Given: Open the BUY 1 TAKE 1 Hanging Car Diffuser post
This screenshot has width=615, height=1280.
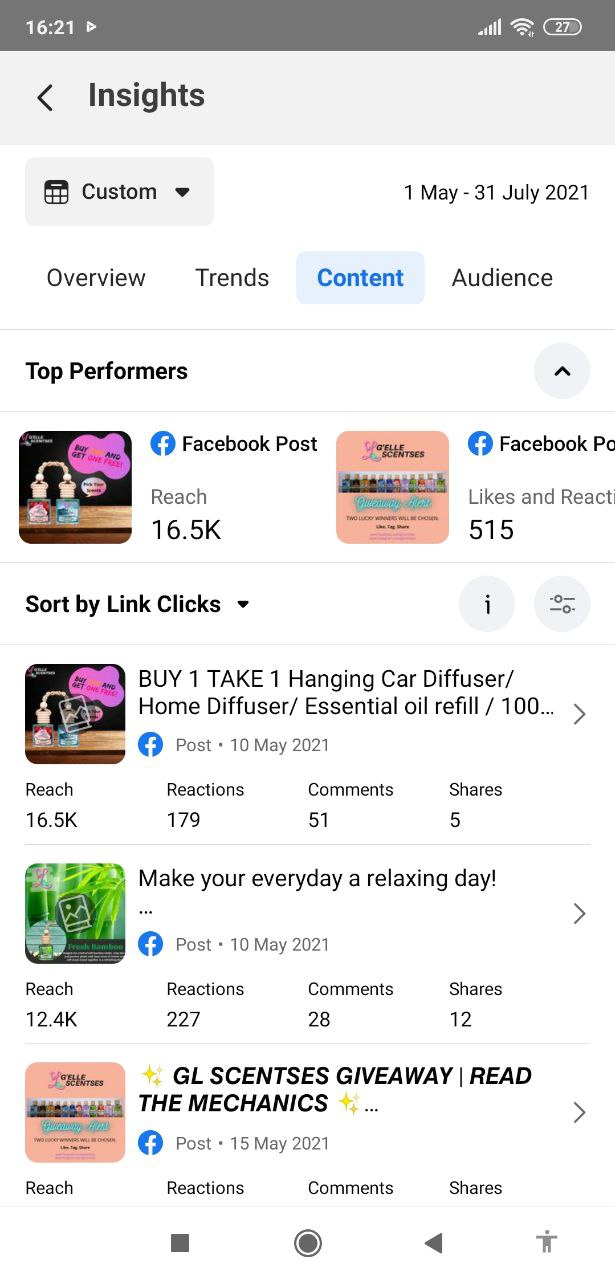Looking at the screenshot, I should (345, 713).
